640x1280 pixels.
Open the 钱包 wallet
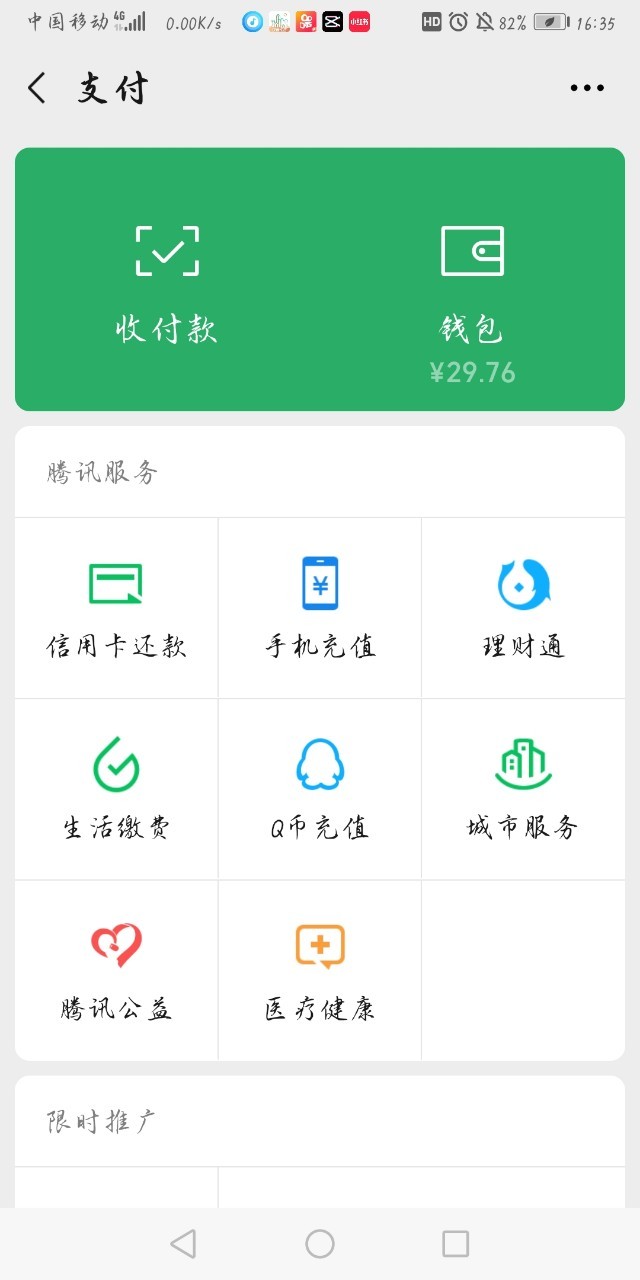tap(472, 279)
